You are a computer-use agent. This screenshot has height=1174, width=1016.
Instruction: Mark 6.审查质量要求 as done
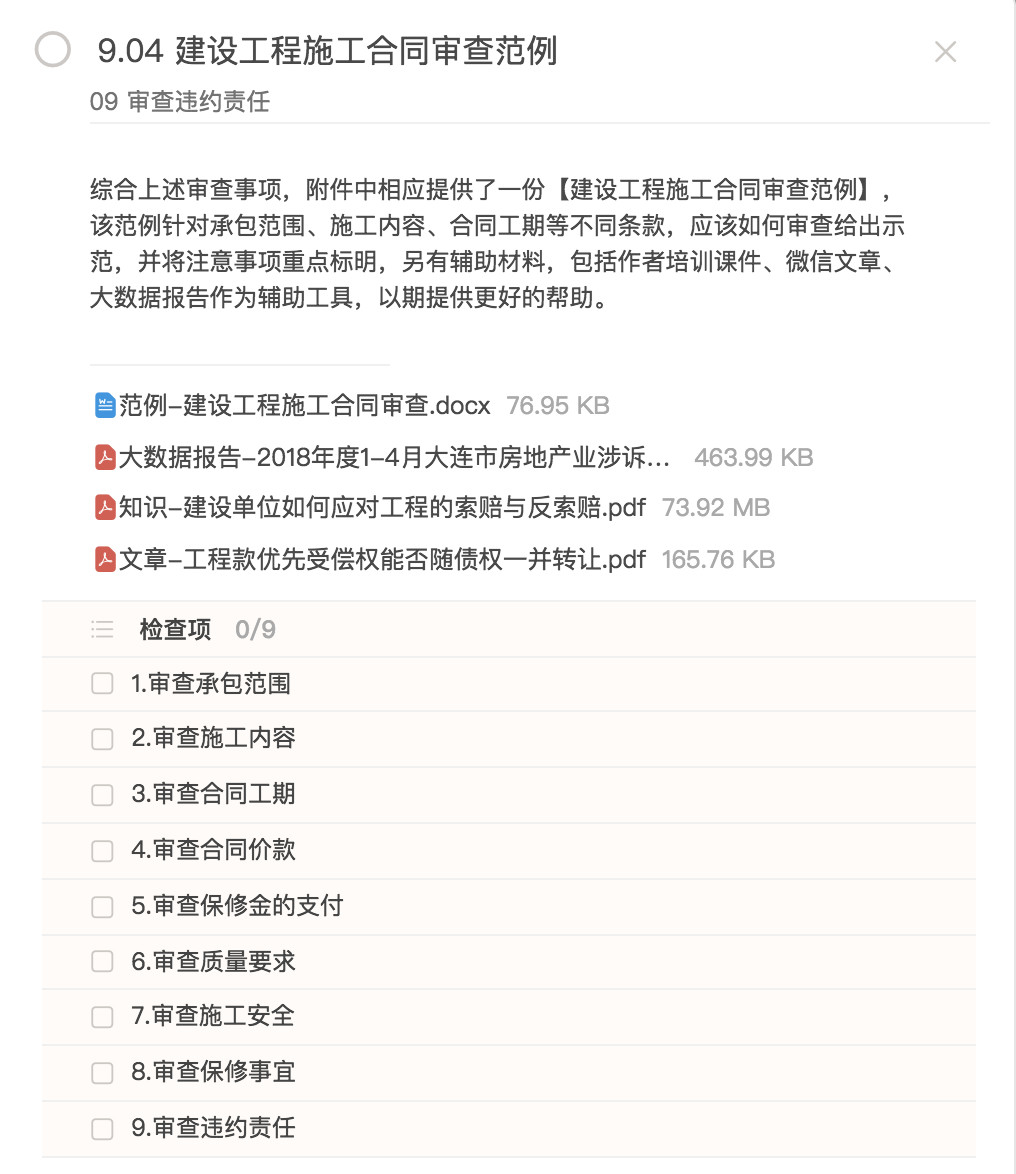pyautogui.click(x=102, y=962)
